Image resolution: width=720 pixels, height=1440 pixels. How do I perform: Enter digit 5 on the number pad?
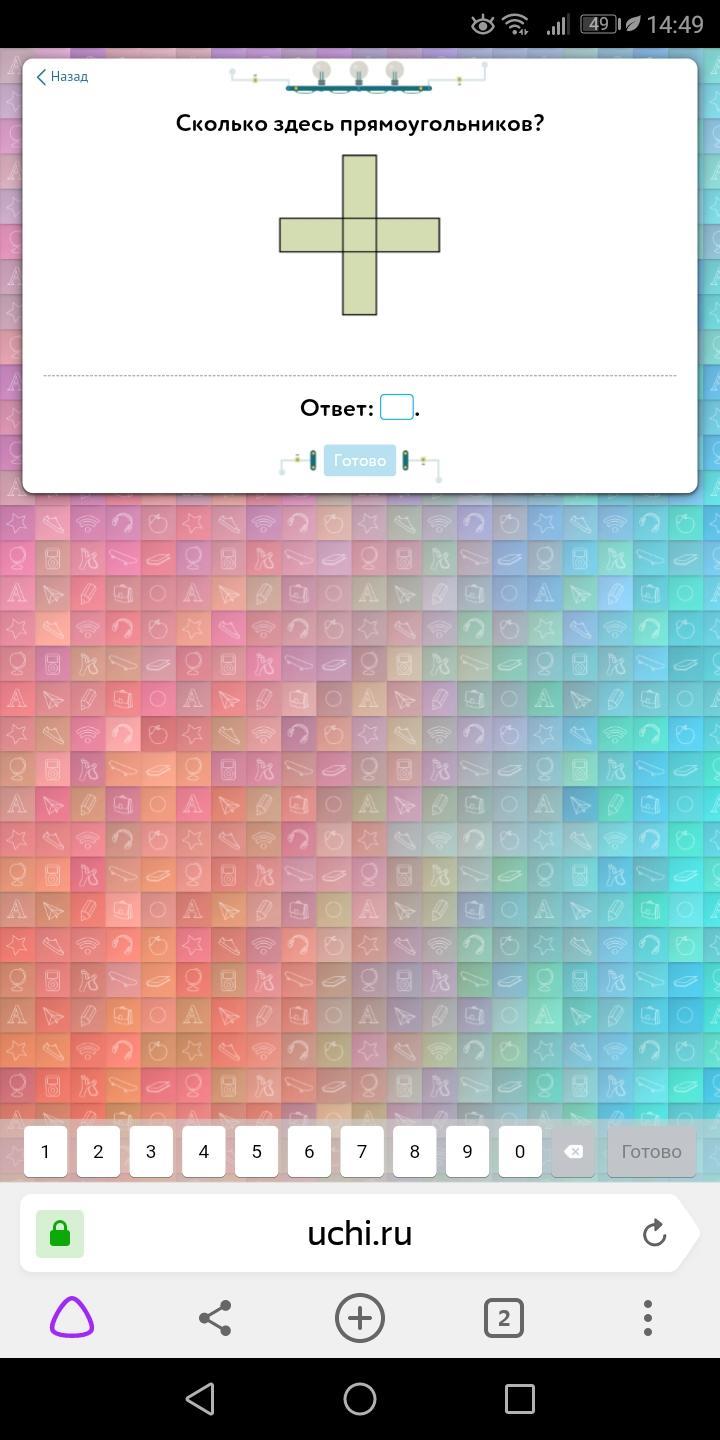256,1151
